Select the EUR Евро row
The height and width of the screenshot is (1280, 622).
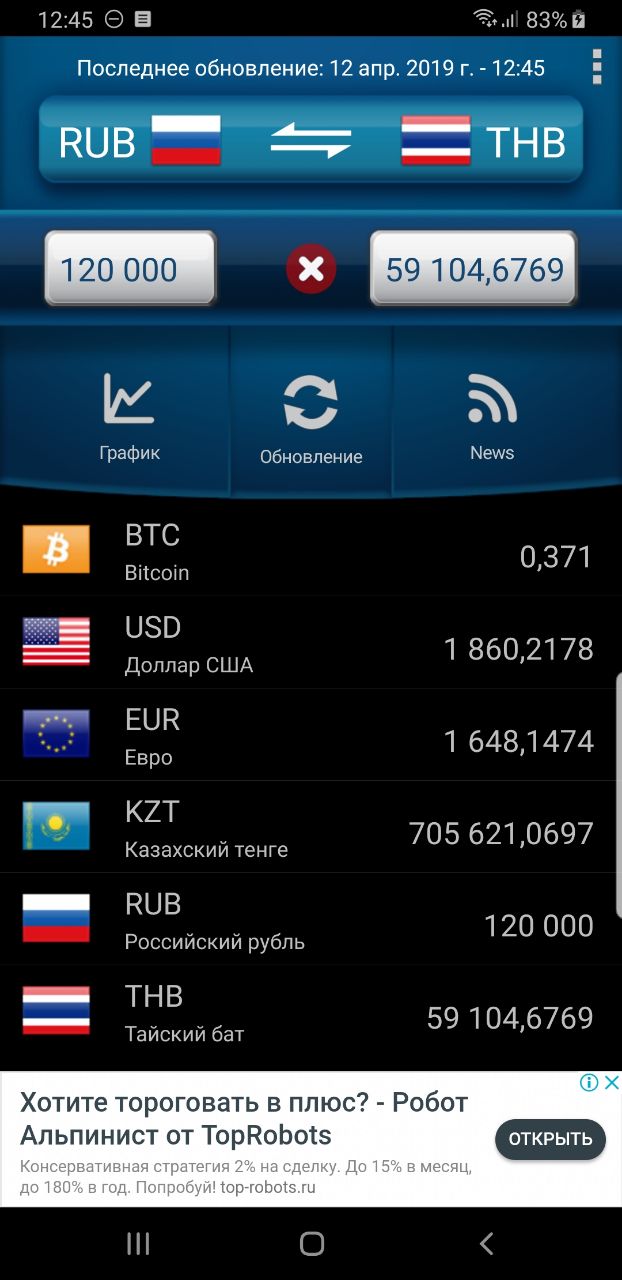tap(311, 735)
